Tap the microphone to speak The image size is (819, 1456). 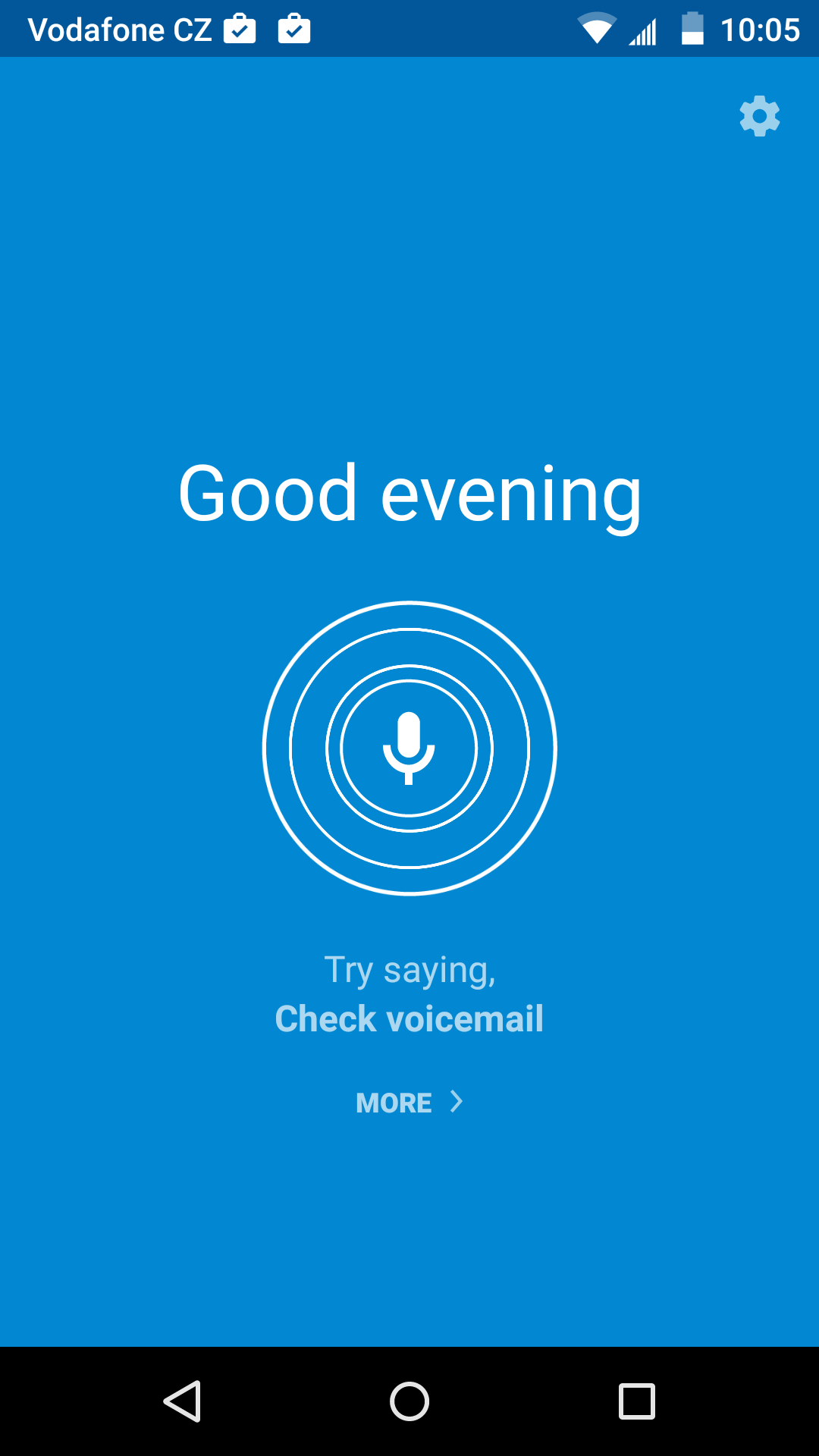409,748
